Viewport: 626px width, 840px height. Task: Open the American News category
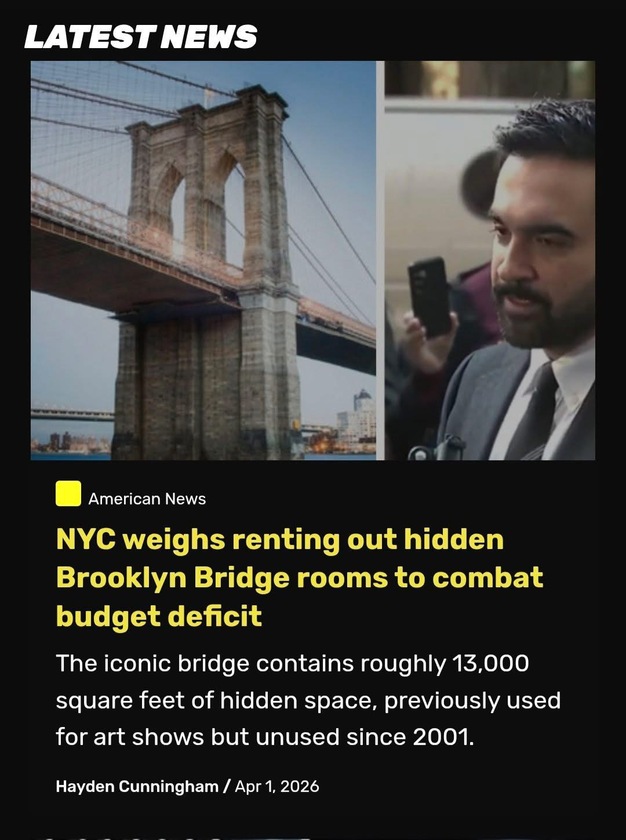click(146, 498)
